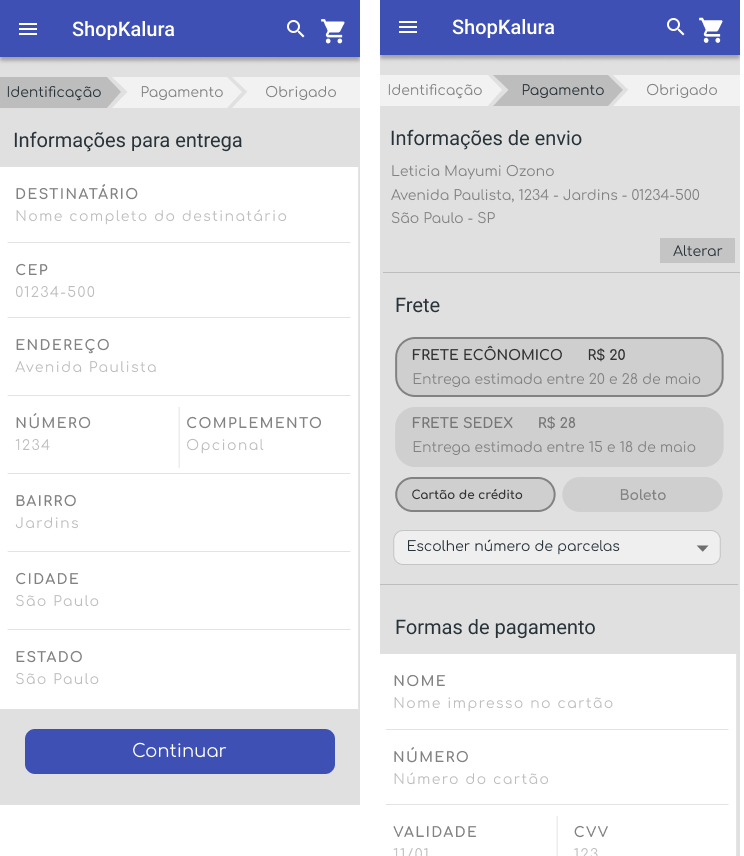Edit the Endereço field

click(180, 368)
